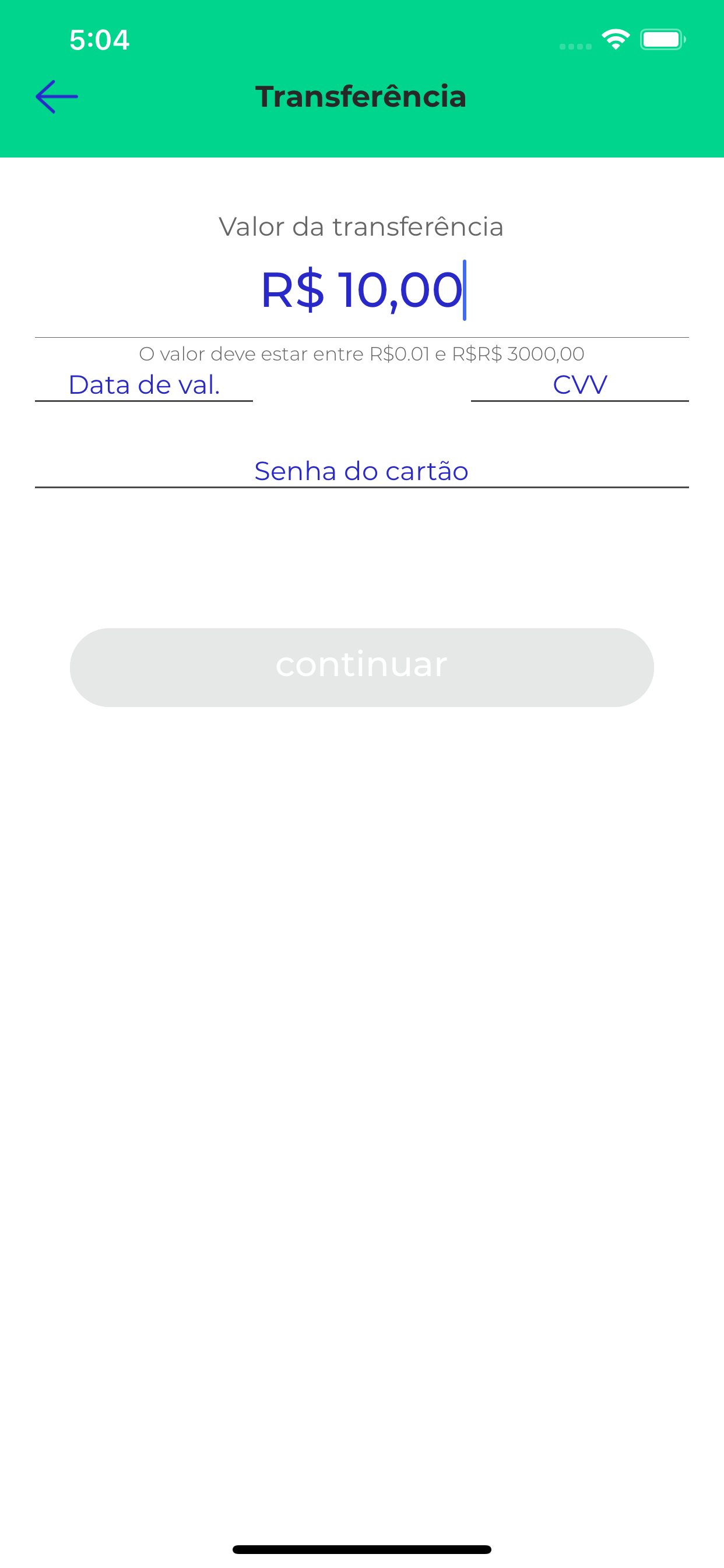This screenshot has width=724, height=1568.
Task: Focus the CVV field
Action: 579,384
